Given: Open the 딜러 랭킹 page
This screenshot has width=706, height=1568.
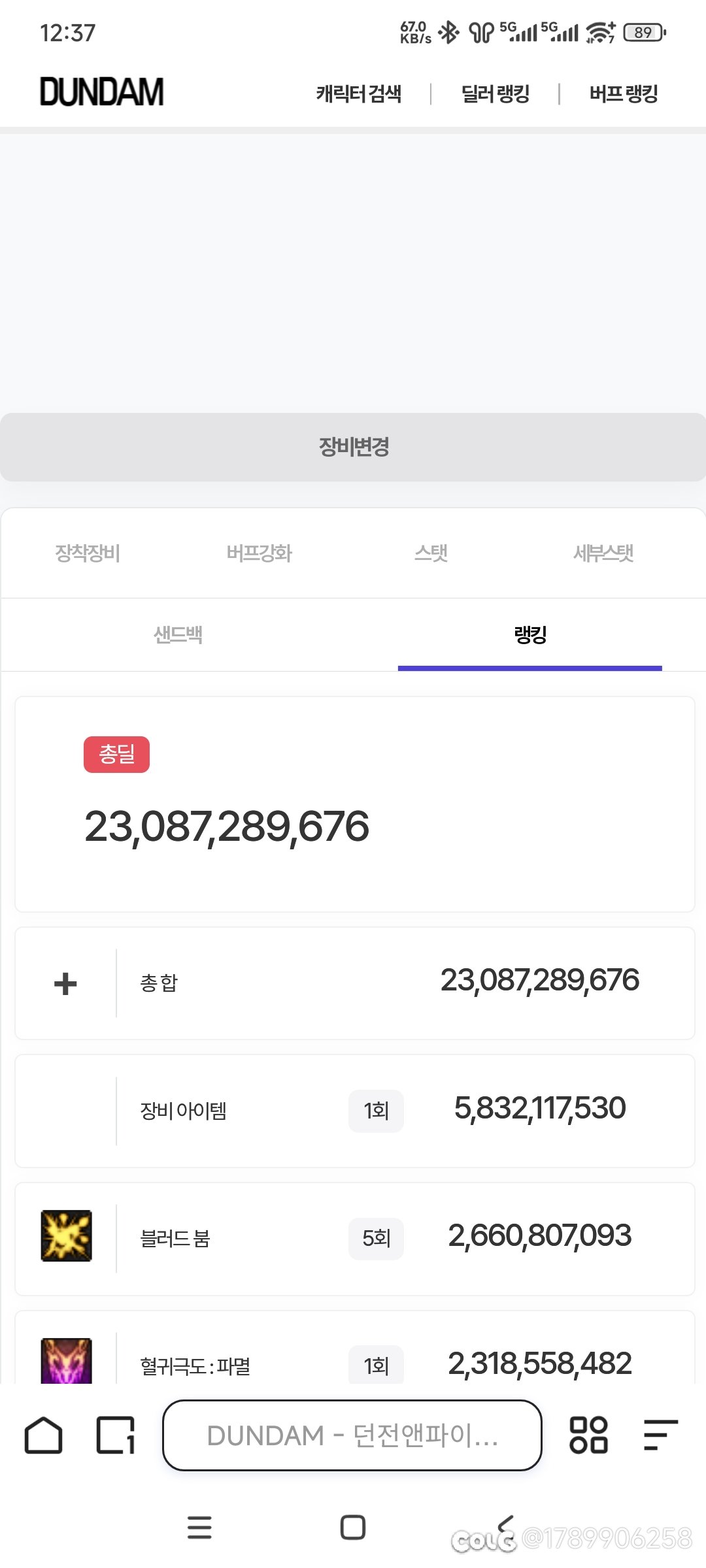Looking at the screenshot, I should (496, 93).
